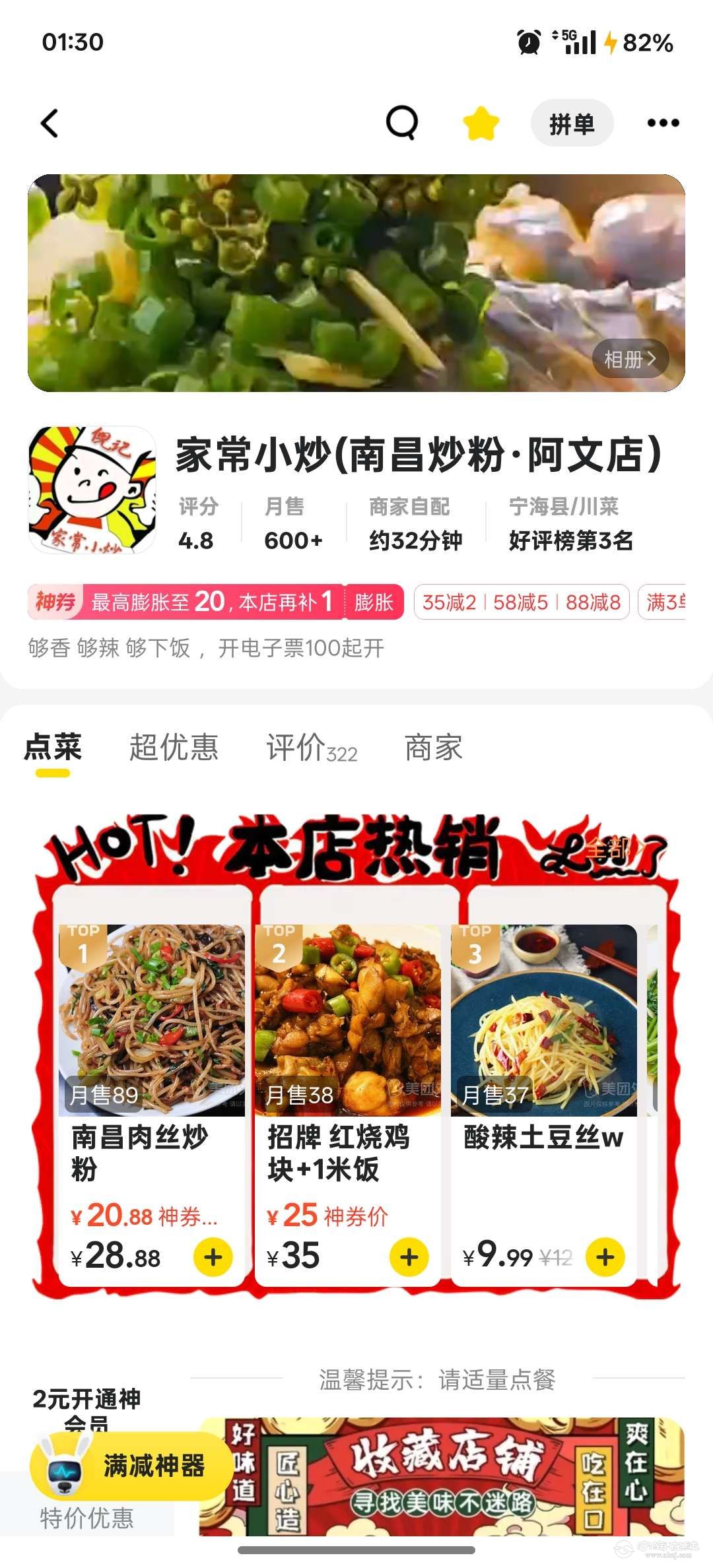Select the 特价优惠 category
This screenshot has width=713, height=1568.
[87, 1517]
